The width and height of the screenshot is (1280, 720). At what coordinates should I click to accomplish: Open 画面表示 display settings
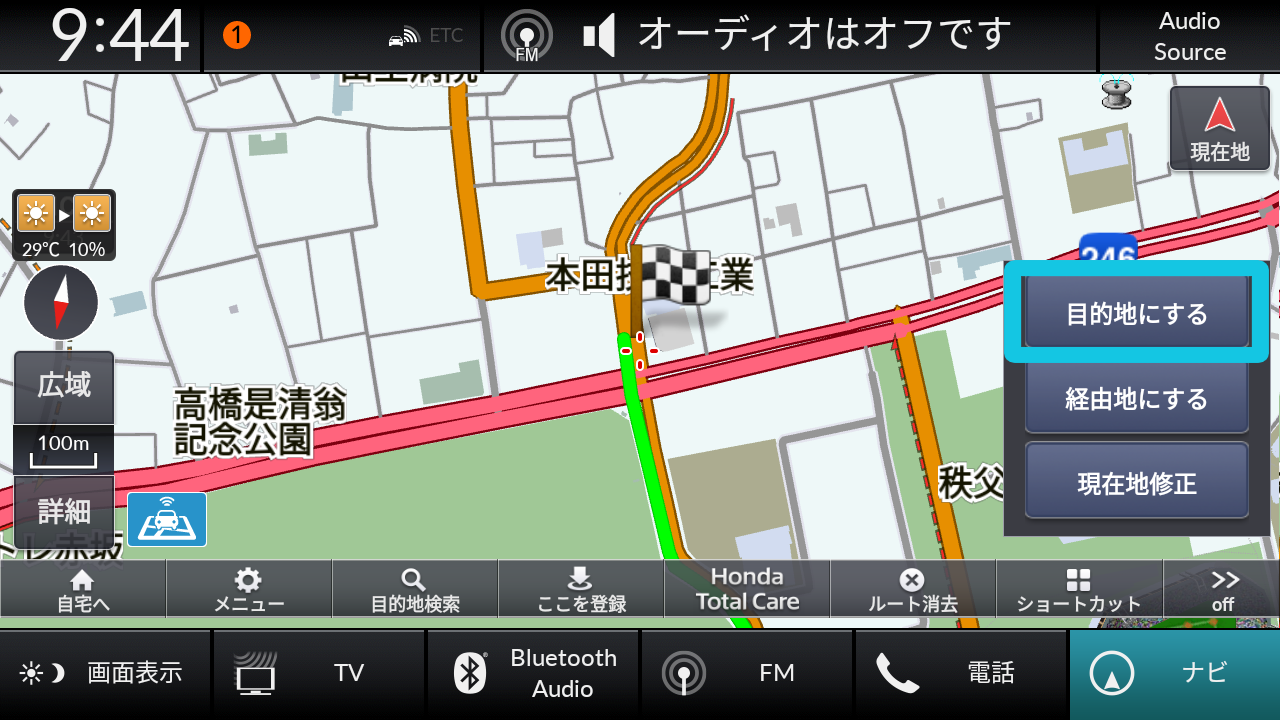click(105, 673)
